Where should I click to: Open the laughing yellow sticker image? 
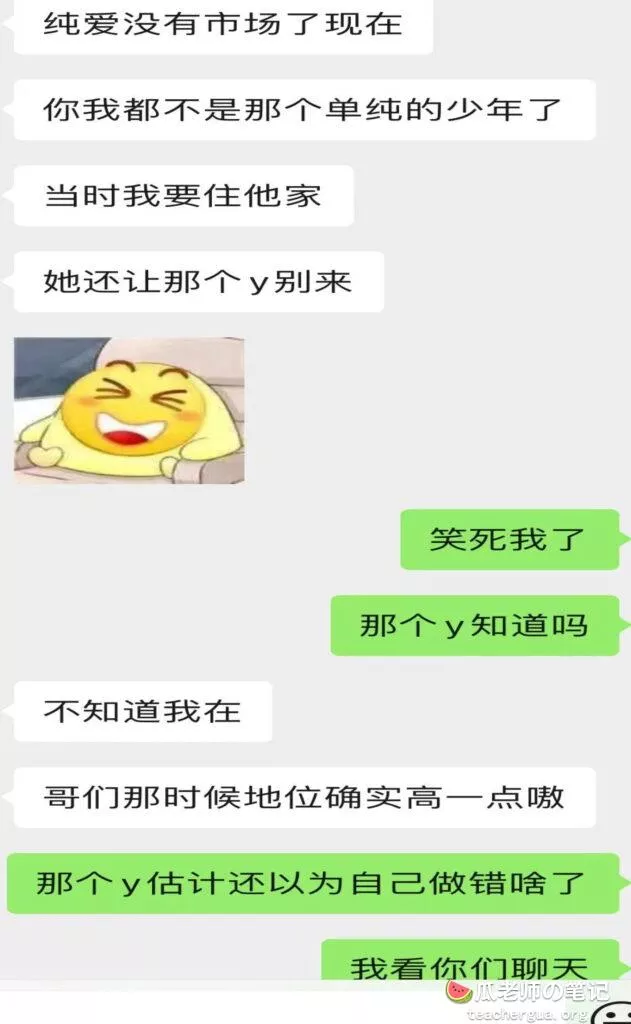(129, 410)
